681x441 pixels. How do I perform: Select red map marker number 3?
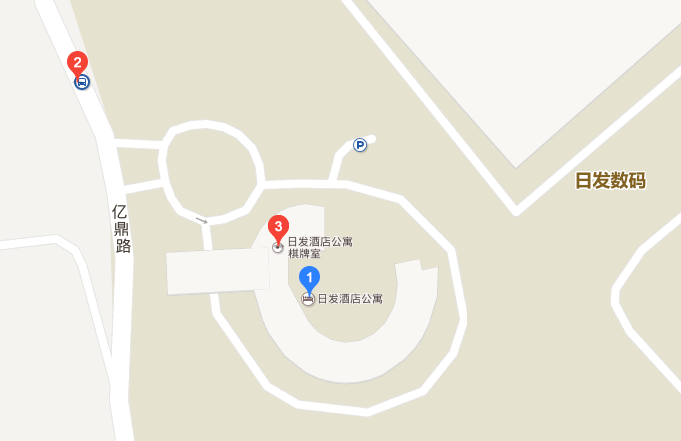tap(279, 227)
